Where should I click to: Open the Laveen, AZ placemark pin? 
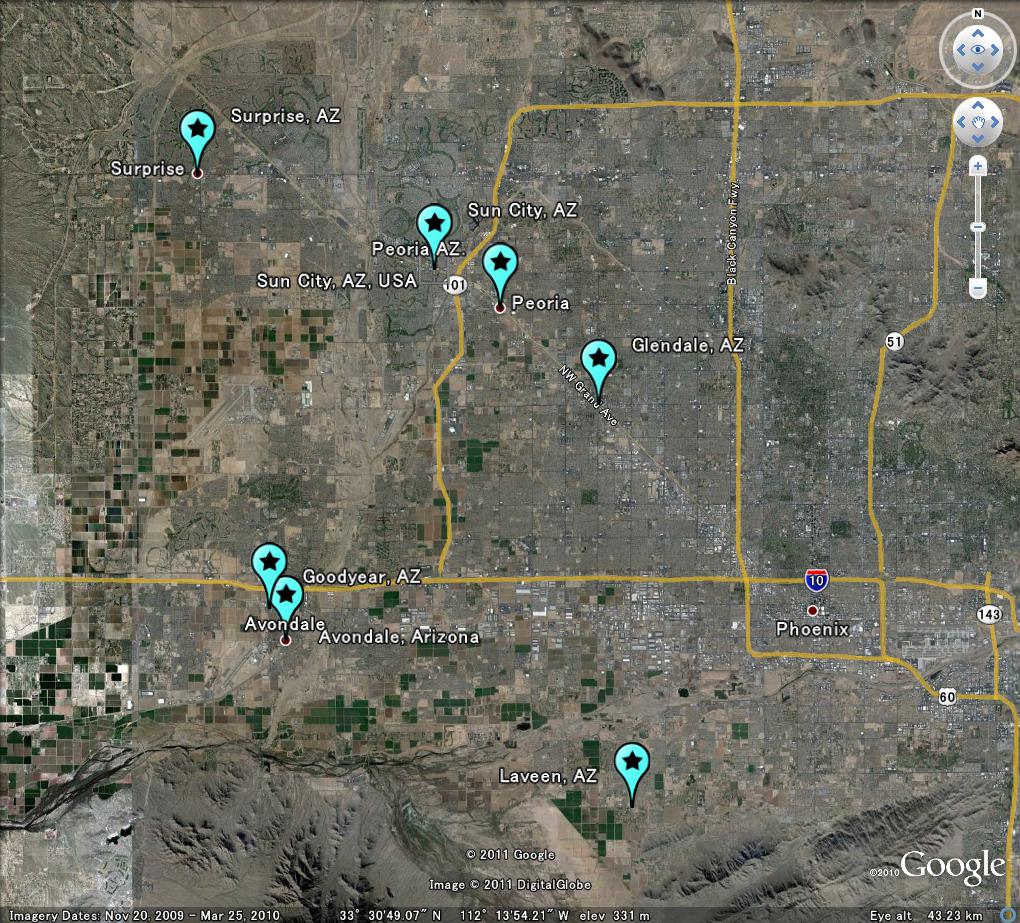(x=632, y=764)
